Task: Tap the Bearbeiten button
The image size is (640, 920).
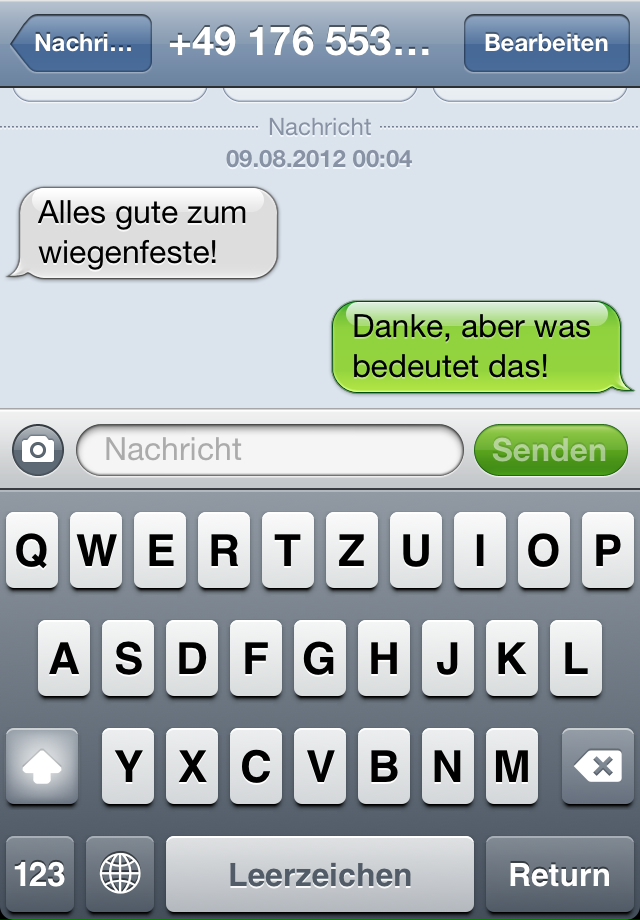Action: 546,43
